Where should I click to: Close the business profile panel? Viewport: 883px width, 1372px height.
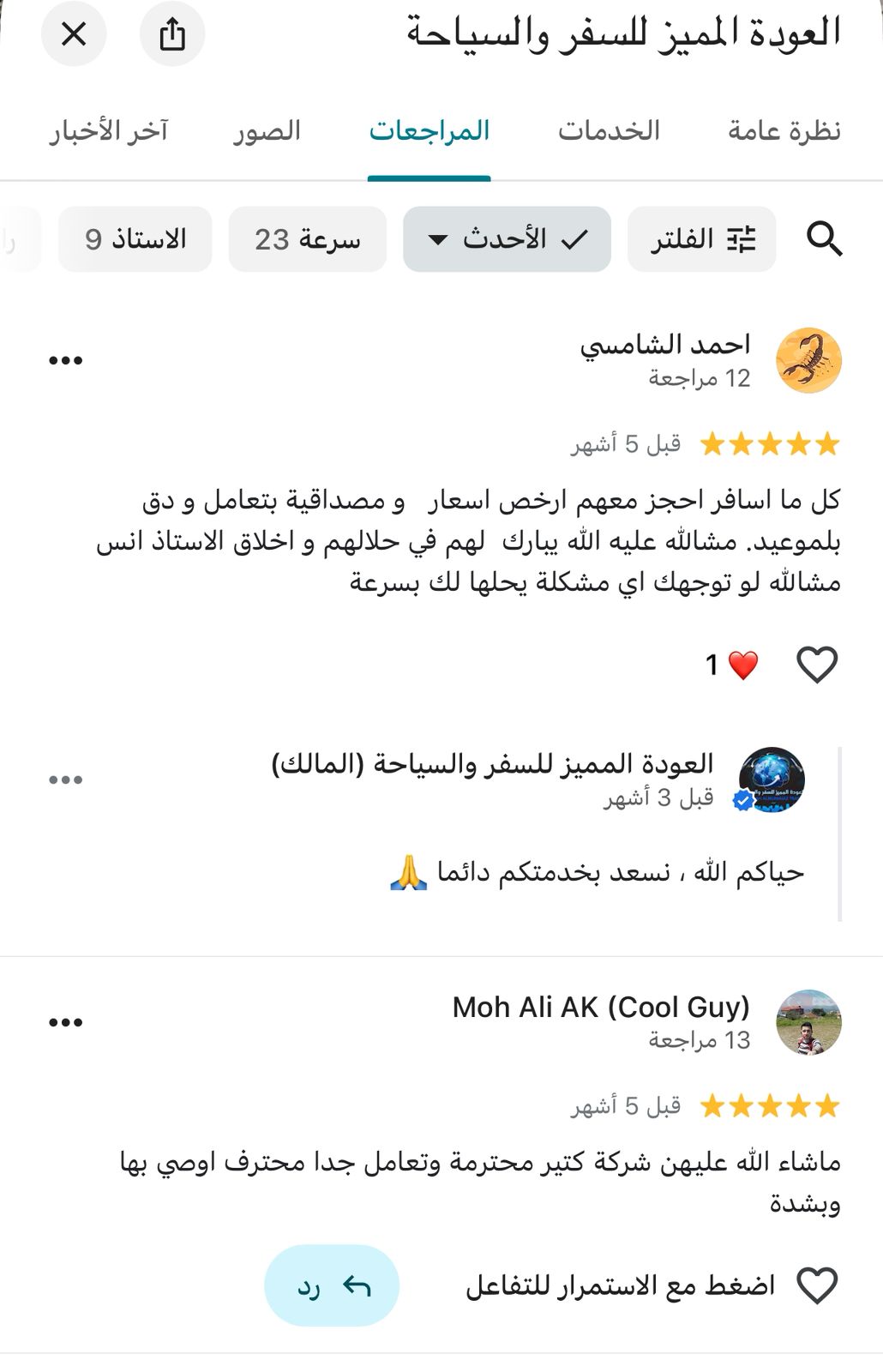(74, 35)
